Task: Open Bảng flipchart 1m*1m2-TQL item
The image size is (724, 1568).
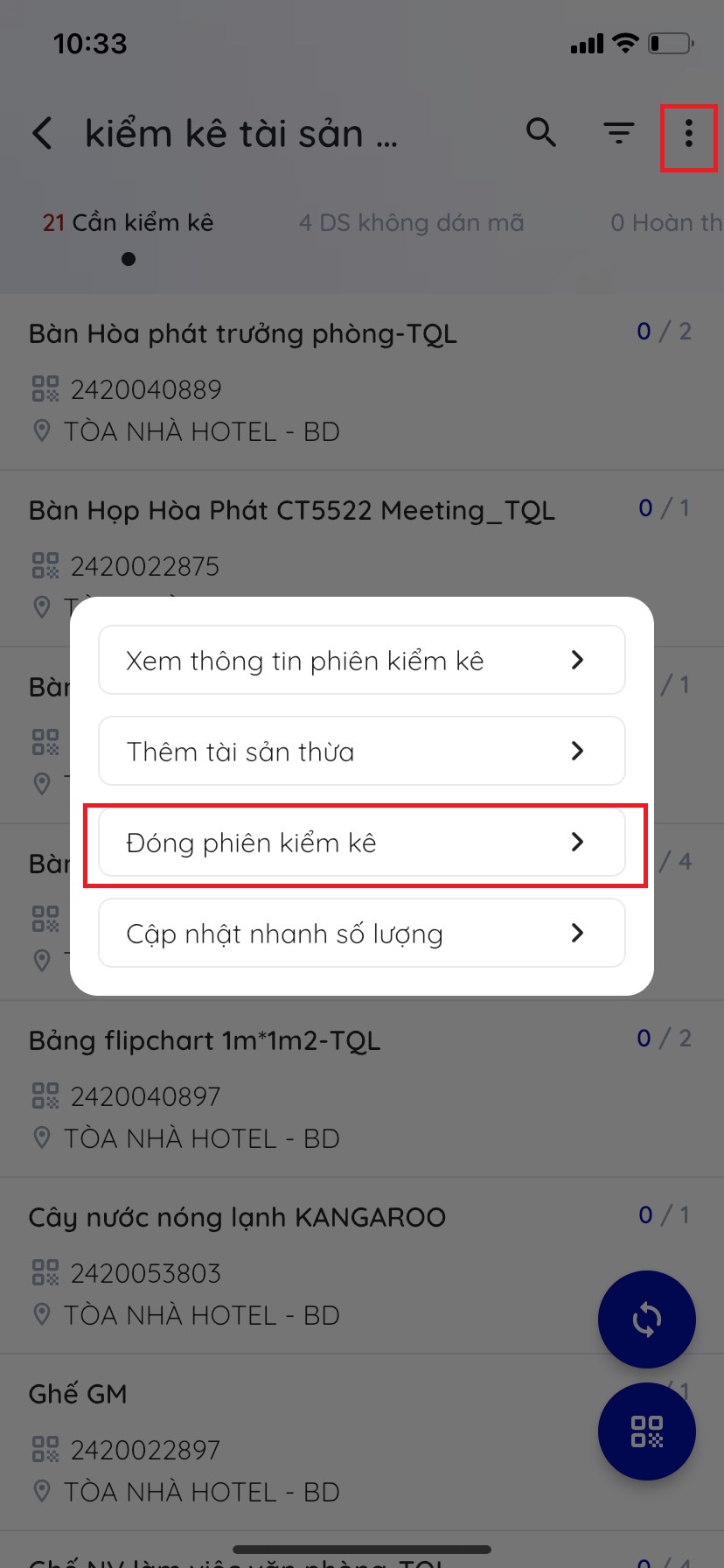Action: pyautogui.click(x=262, y=1089)
